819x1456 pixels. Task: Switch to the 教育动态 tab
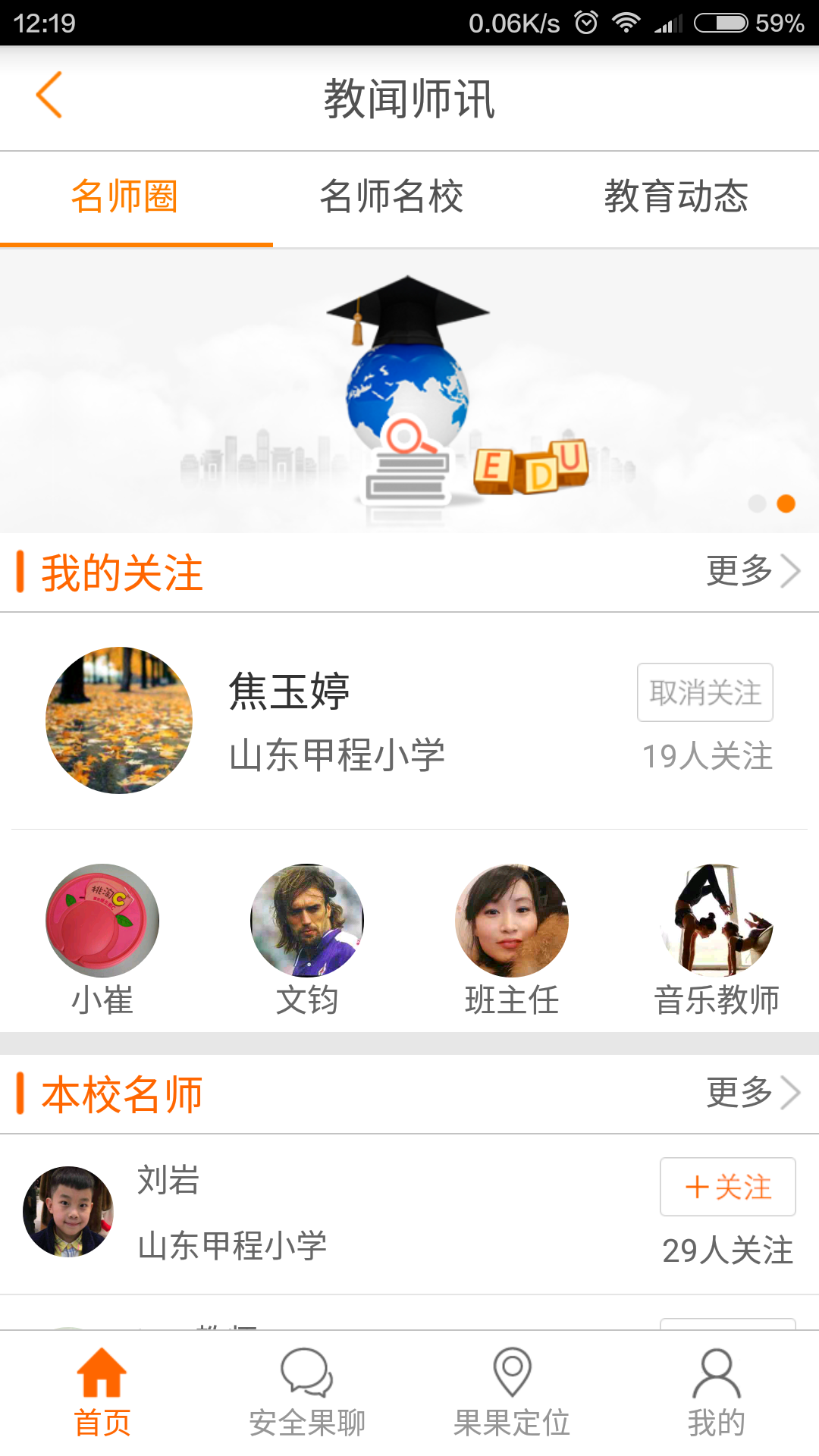pyautogui.click(x=676, y=197)
